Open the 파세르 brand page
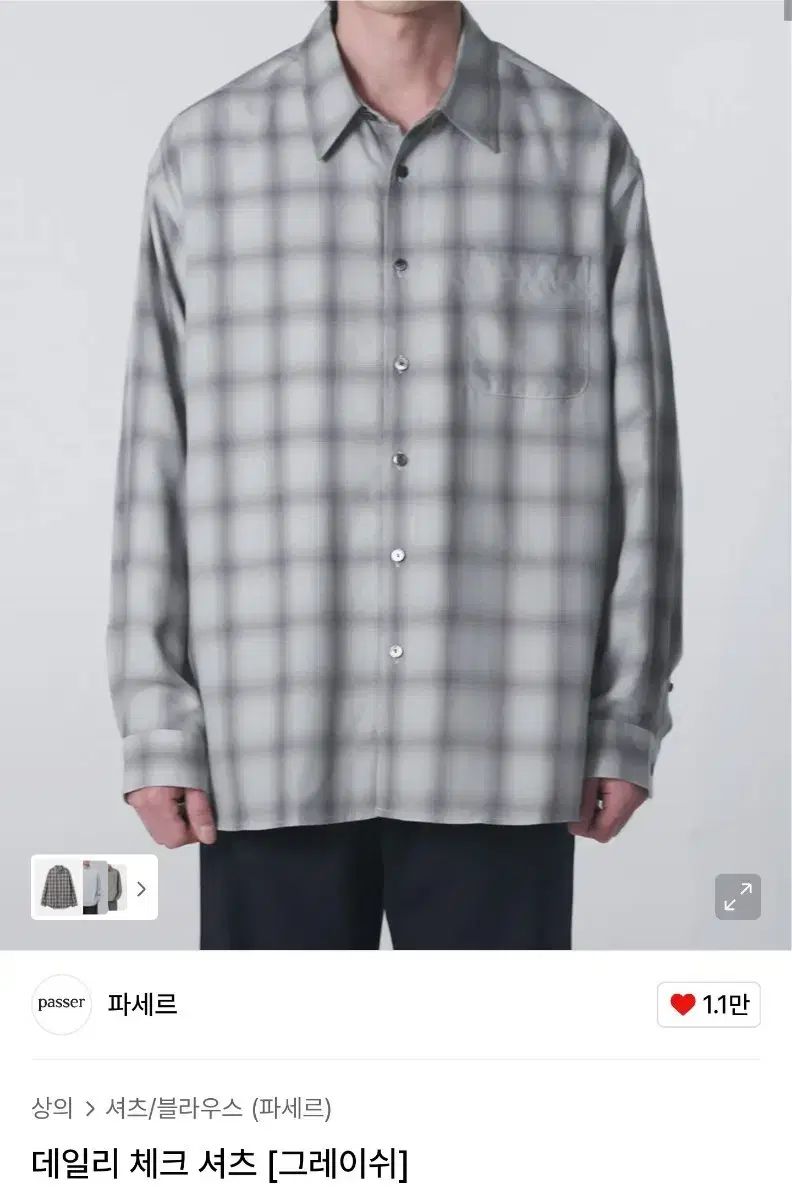The height and width of the screenshot is (1200, 792). pos(142,1004)
